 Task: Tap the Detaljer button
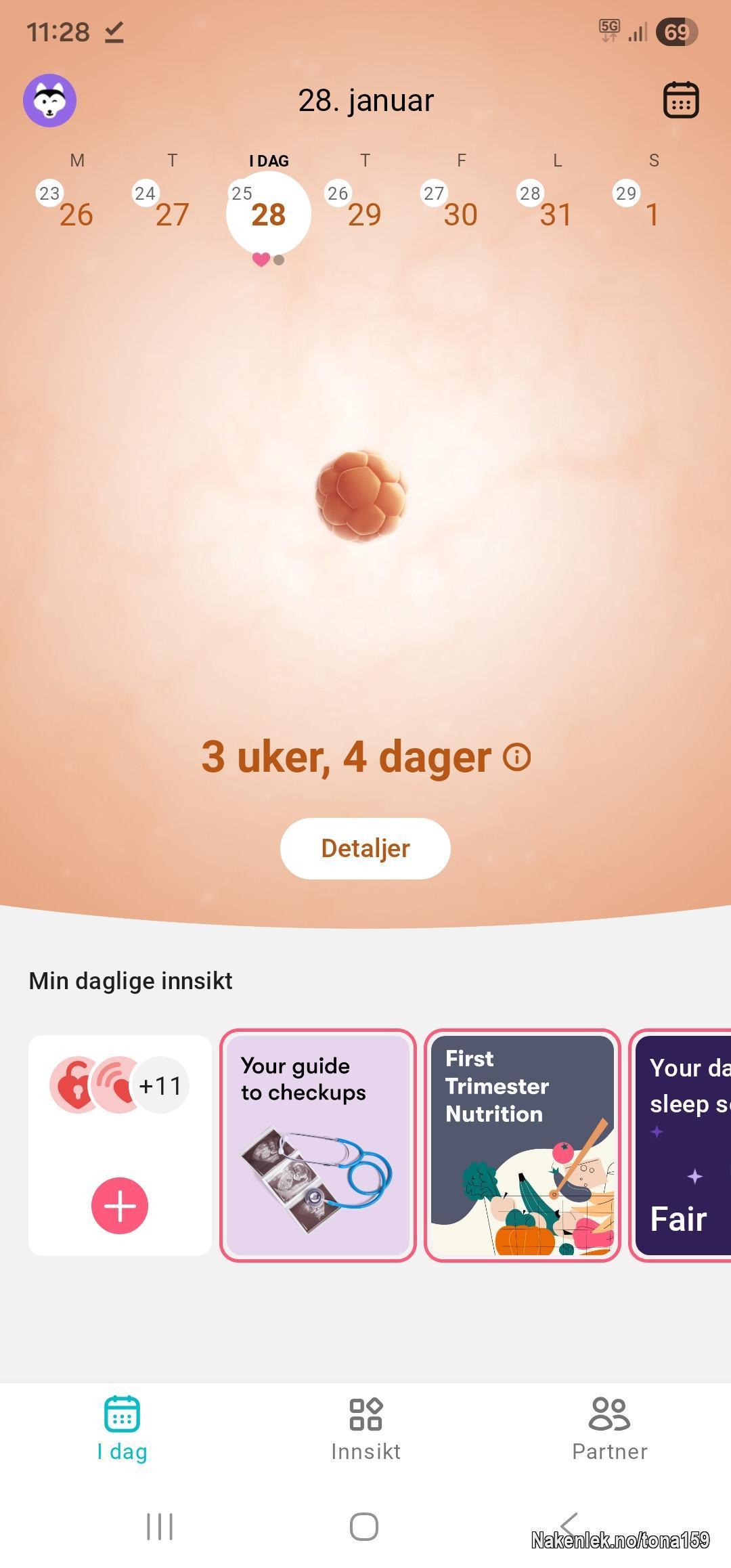pyautogui.click(x=365, y=848)
